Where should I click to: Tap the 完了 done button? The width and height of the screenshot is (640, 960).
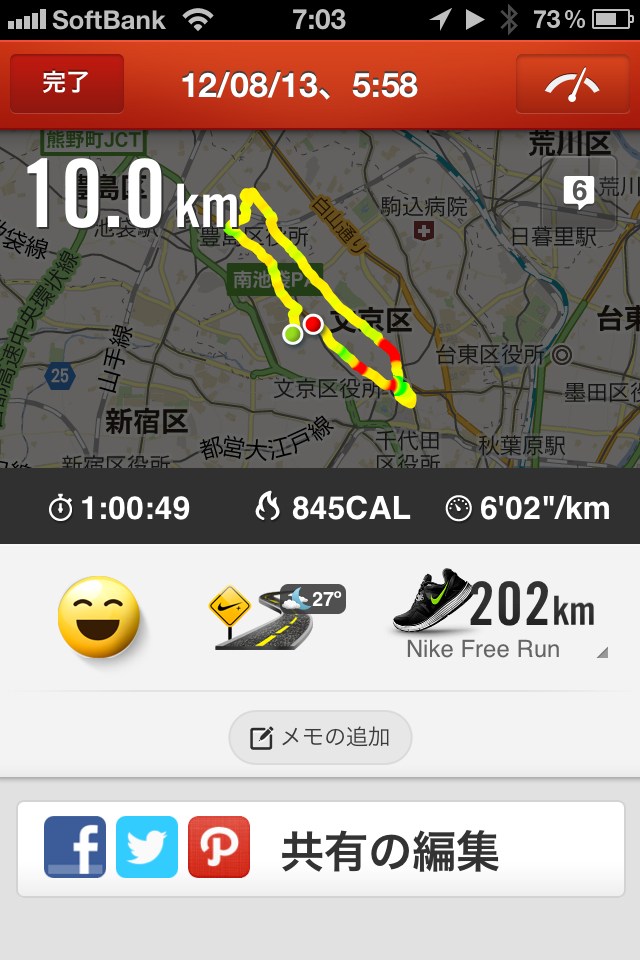tap(67, 84)
